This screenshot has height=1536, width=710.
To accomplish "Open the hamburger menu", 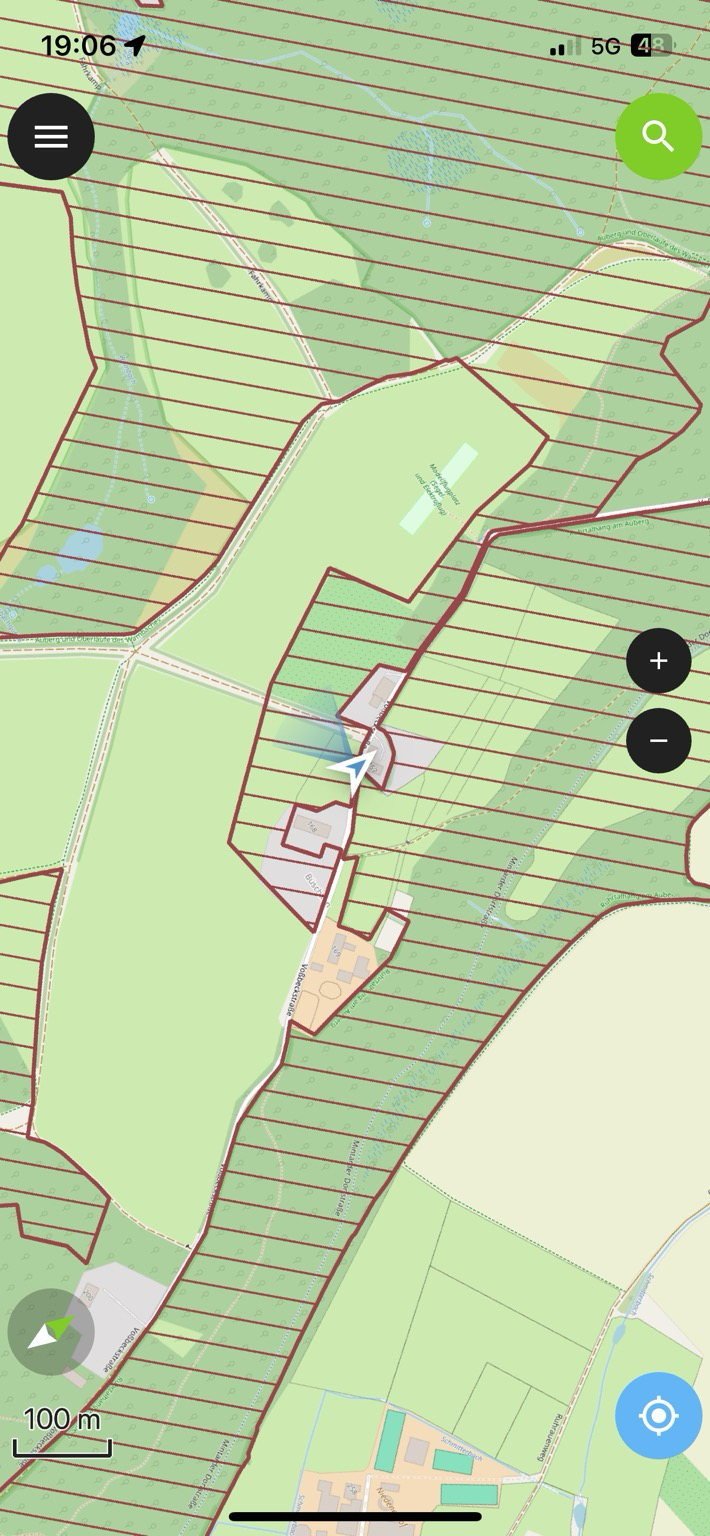I will click(x=51, y=137).
